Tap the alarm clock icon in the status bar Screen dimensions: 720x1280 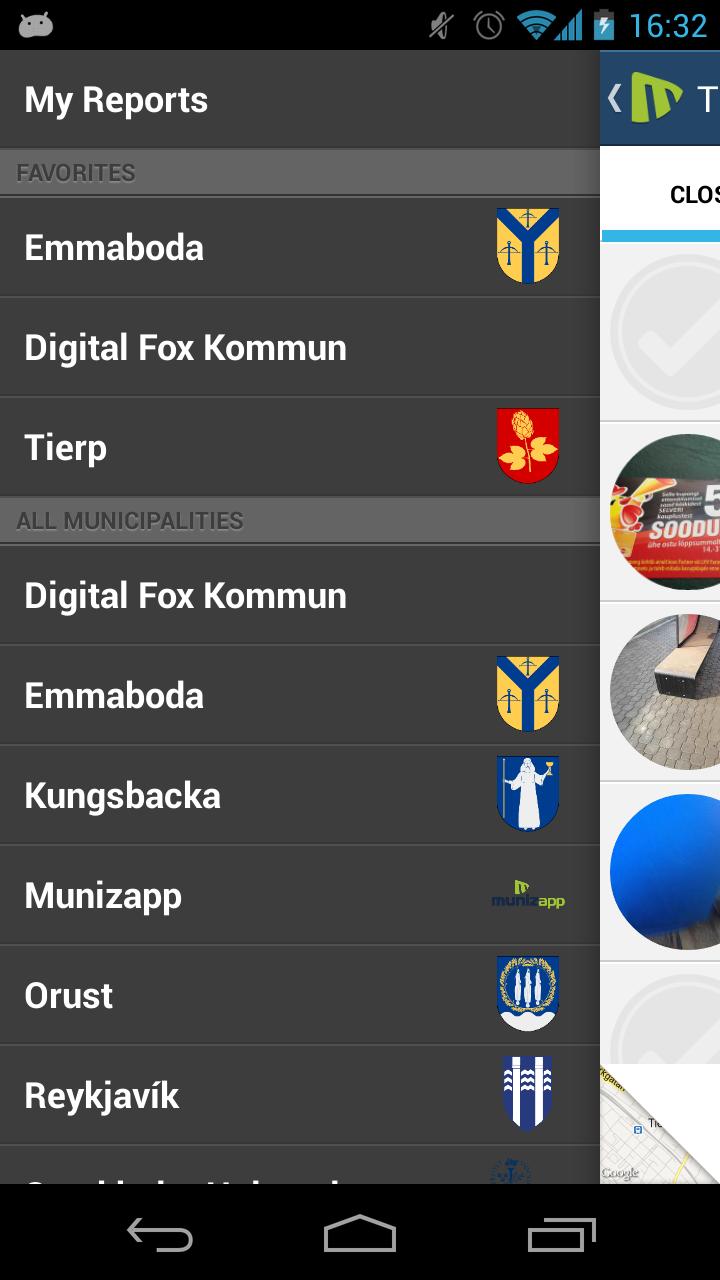(x=487, y=27)
